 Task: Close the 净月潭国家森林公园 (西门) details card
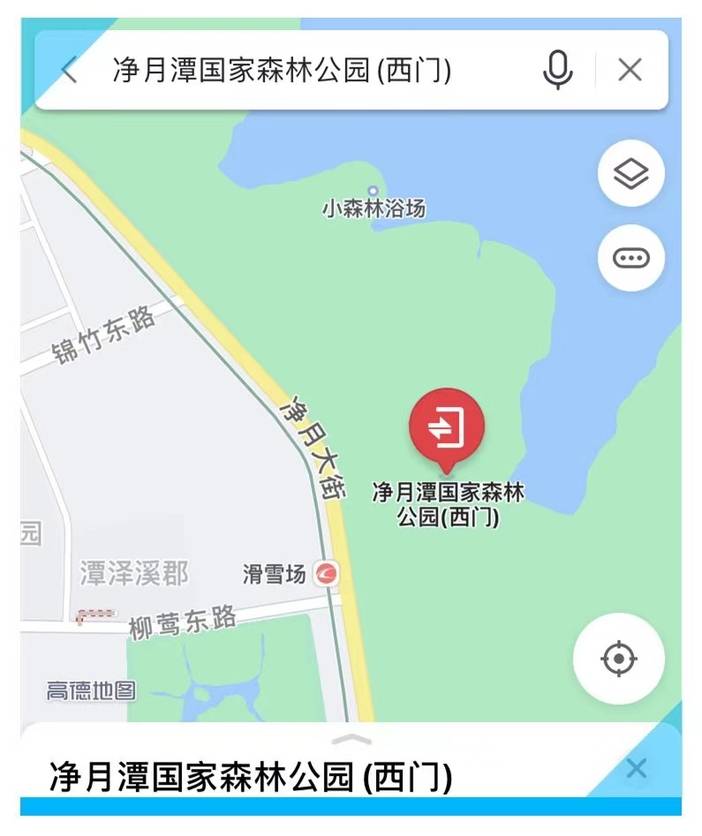[636, 768]
